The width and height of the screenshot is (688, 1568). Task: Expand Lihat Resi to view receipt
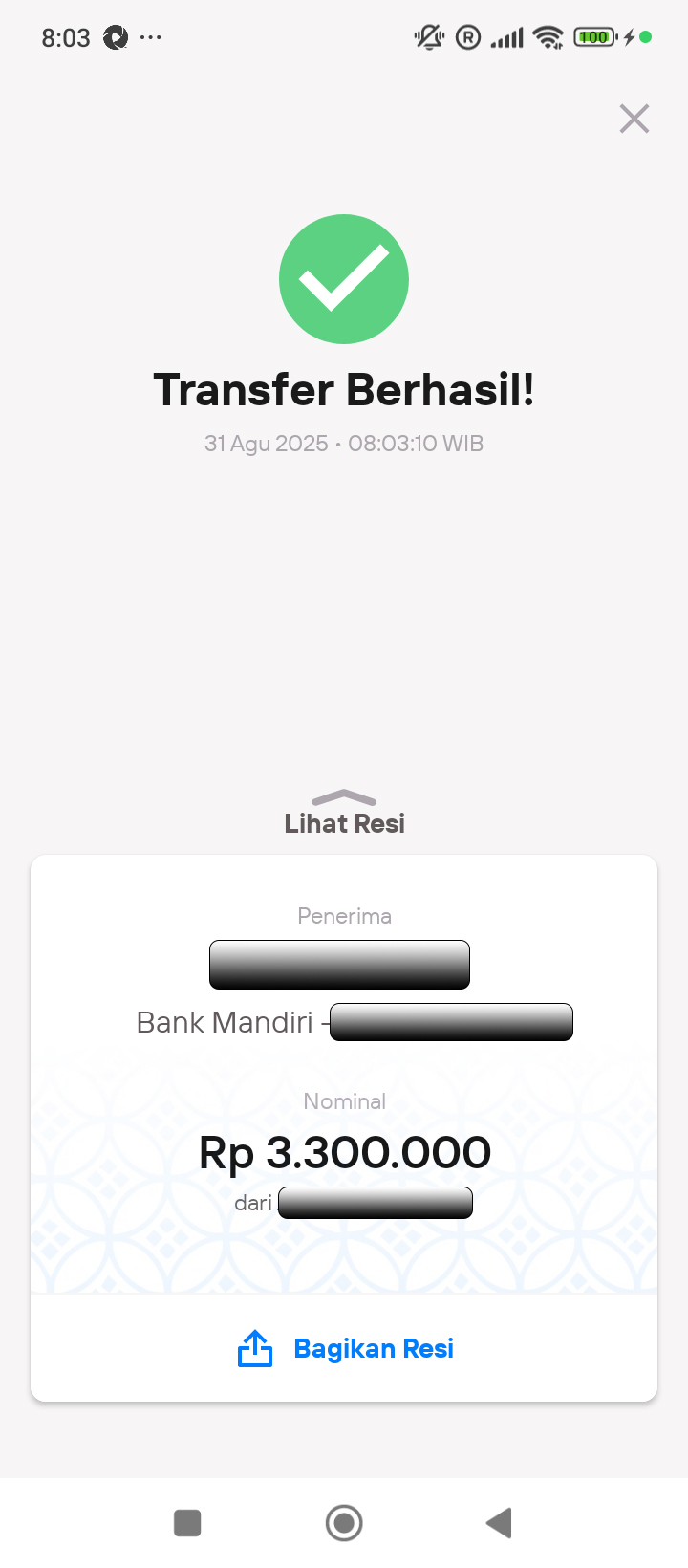coord(344,814)
